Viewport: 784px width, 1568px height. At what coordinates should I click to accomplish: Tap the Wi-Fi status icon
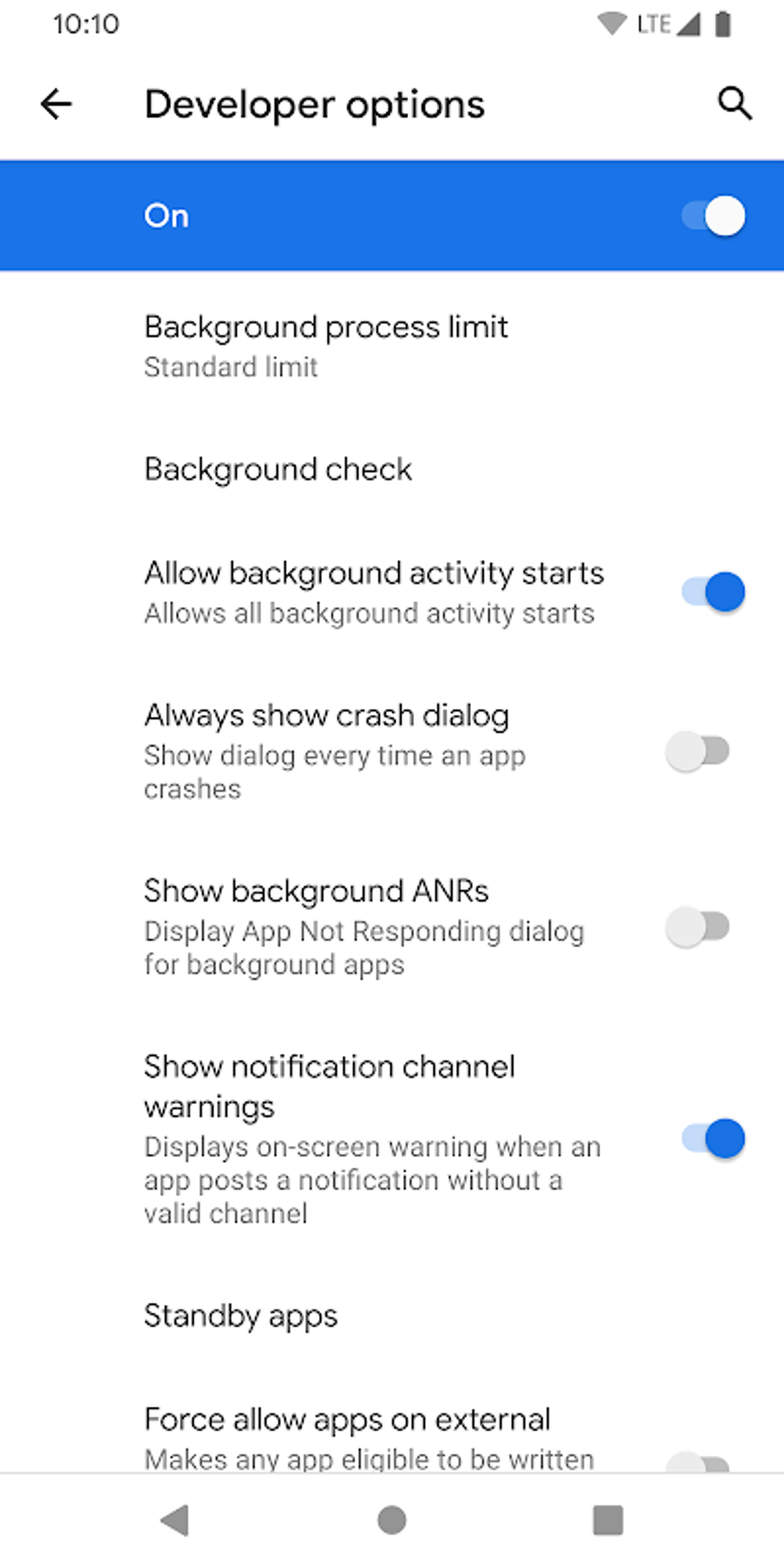click(x=611, y=23)
